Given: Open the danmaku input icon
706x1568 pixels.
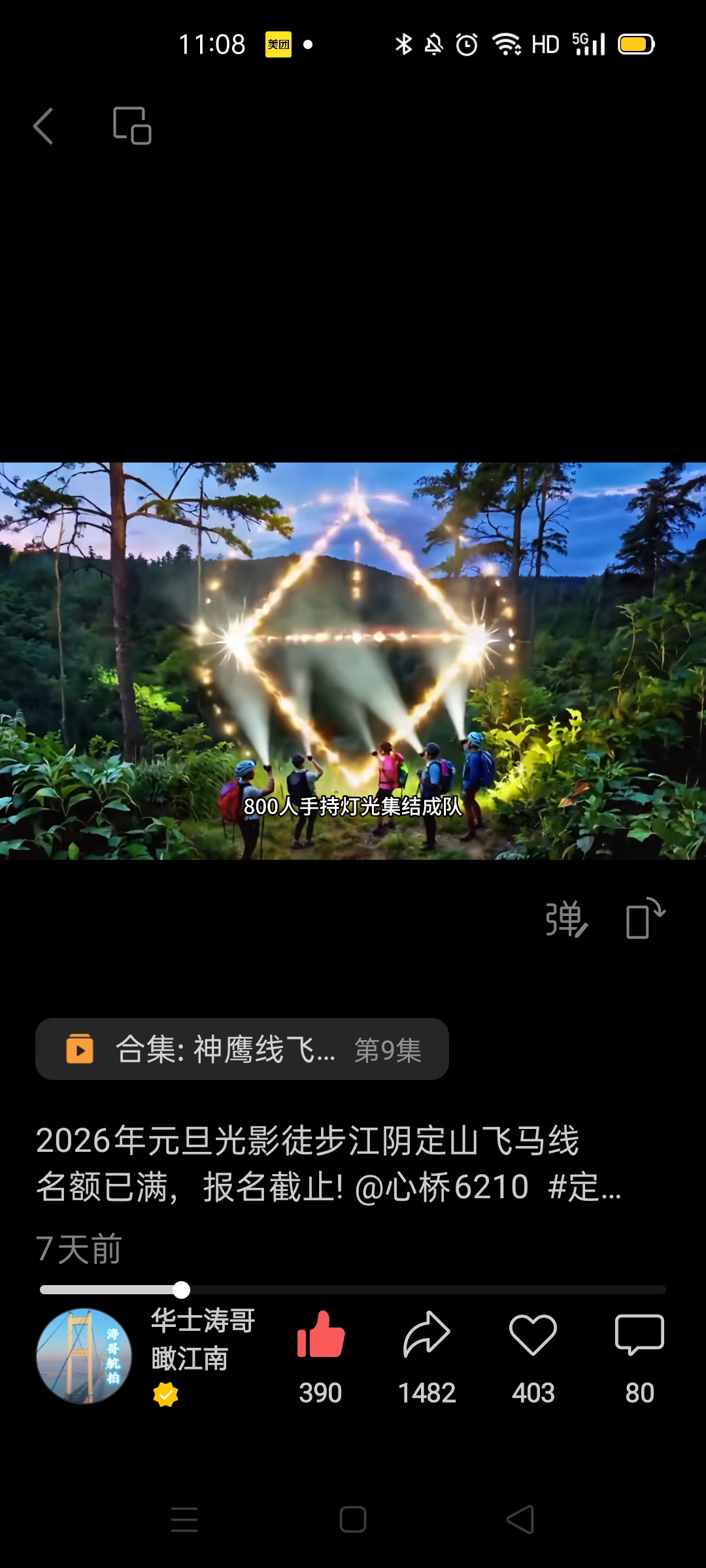Looking at the screenshot, I should [x=566, y=919].
